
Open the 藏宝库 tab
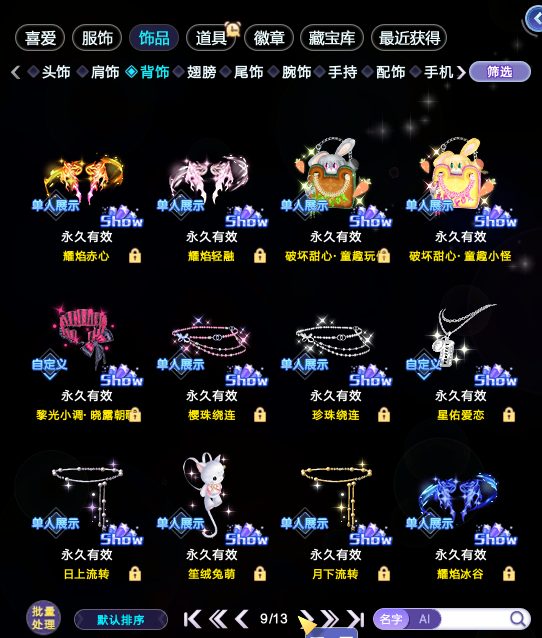(332, 38)
